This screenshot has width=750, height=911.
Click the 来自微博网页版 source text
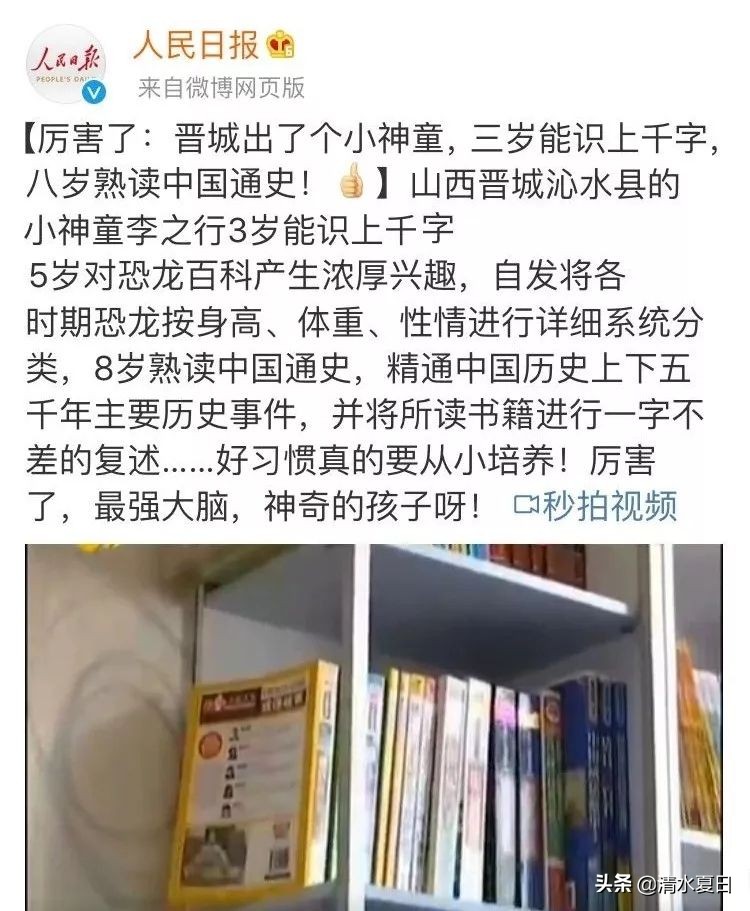pyautogui.click(x=222, y=88)
